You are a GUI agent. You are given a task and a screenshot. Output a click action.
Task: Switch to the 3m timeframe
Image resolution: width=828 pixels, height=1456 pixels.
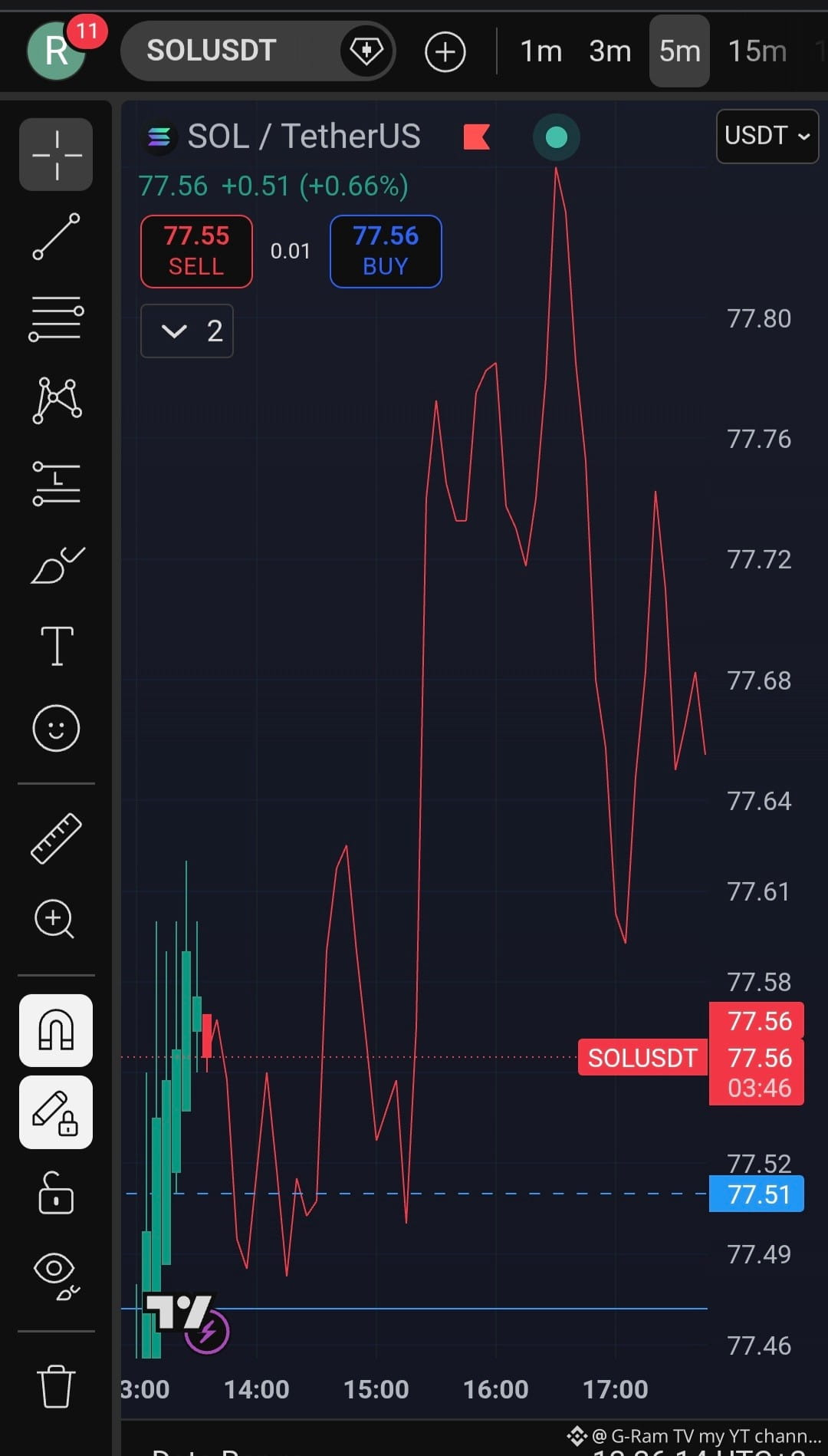[x=610, y=51]
